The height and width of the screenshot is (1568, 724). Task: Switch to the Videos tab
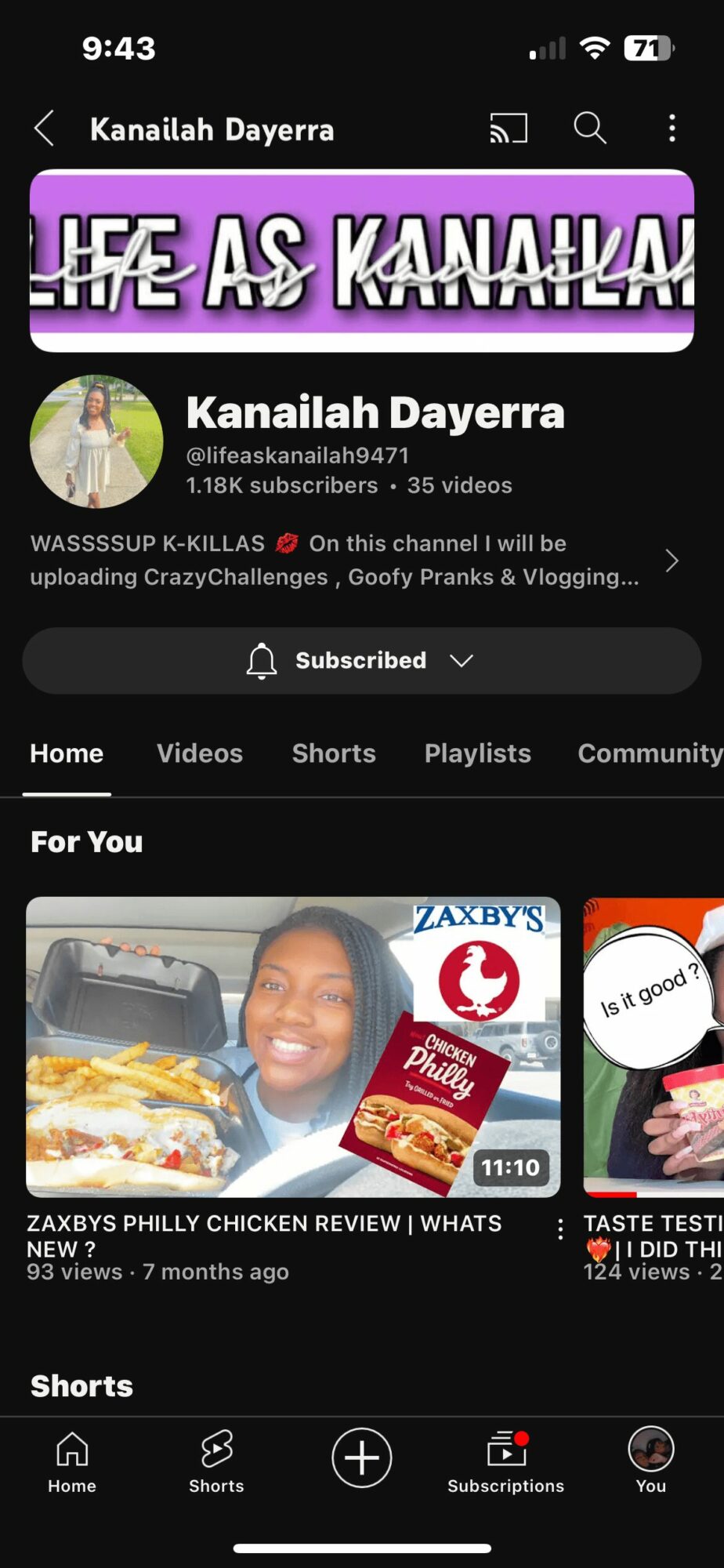(x=200, y=753)
